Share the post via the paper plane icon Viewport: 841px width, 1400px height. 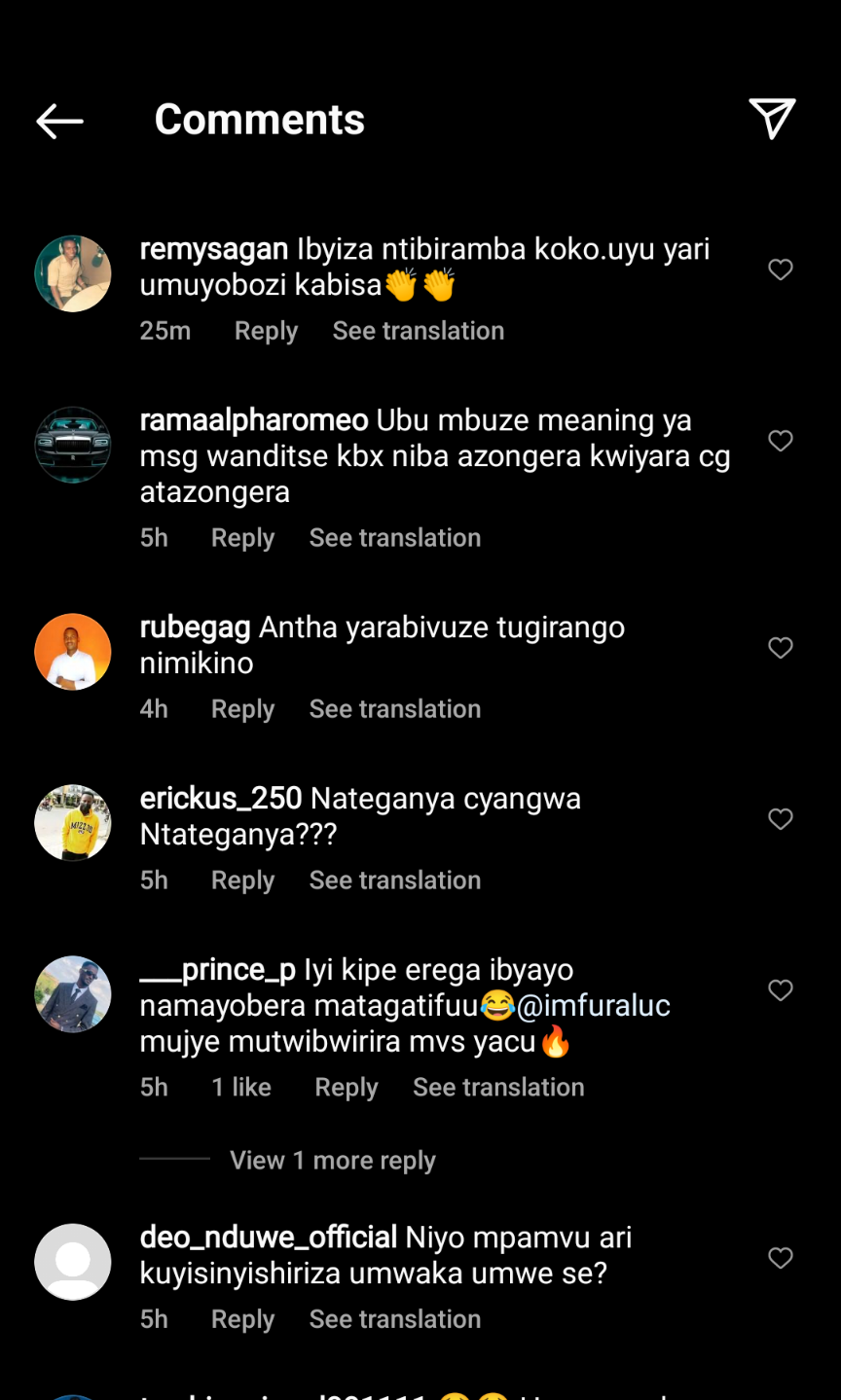pyautogui.click(x=772, y=119)
